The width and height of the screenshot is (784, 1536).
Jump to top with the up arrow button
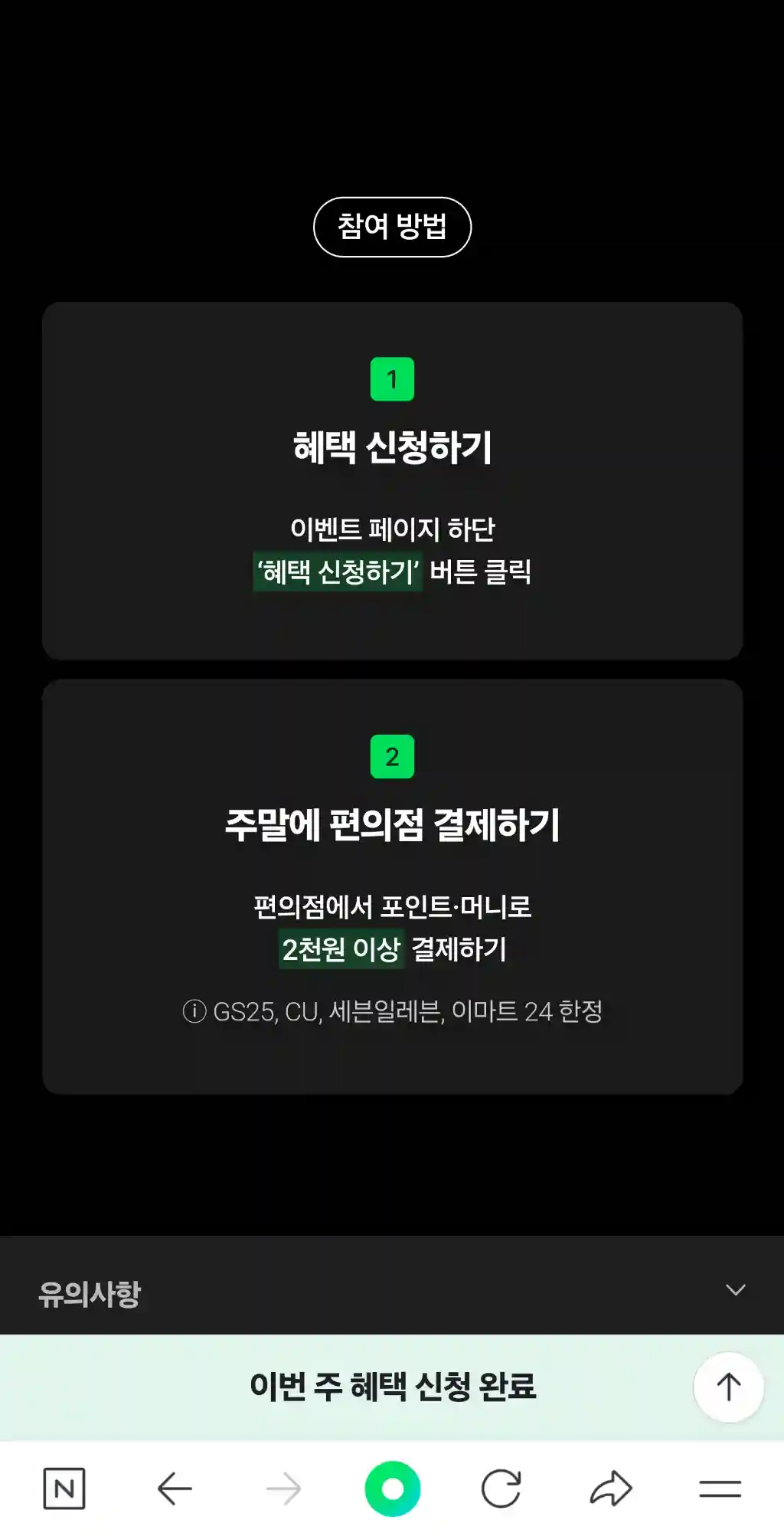tap(728, 1387)
